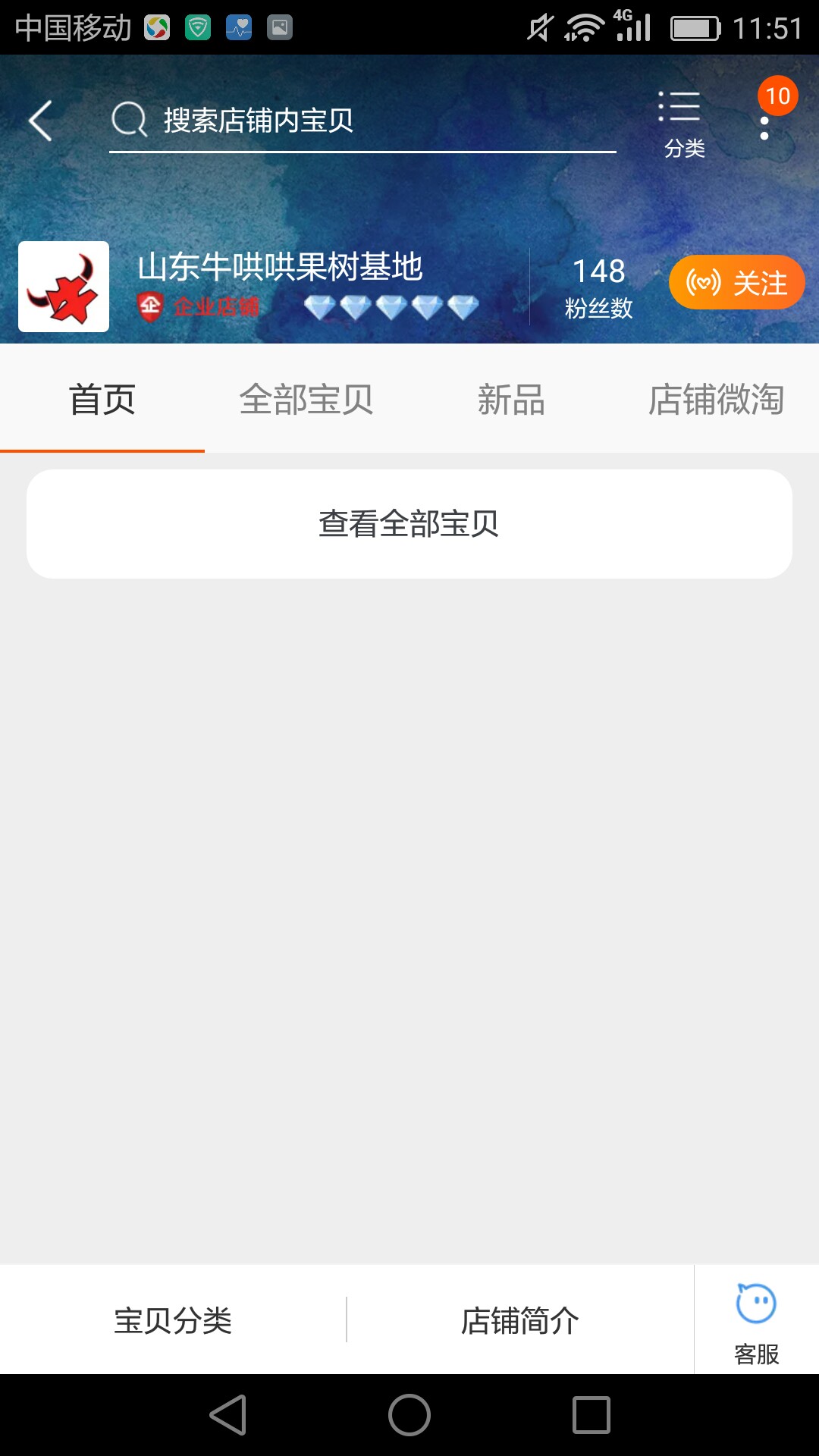Tap the 搜索店铺内宝贝 search field
This screenshot has width=819, height=1456.
pos(362,121)
